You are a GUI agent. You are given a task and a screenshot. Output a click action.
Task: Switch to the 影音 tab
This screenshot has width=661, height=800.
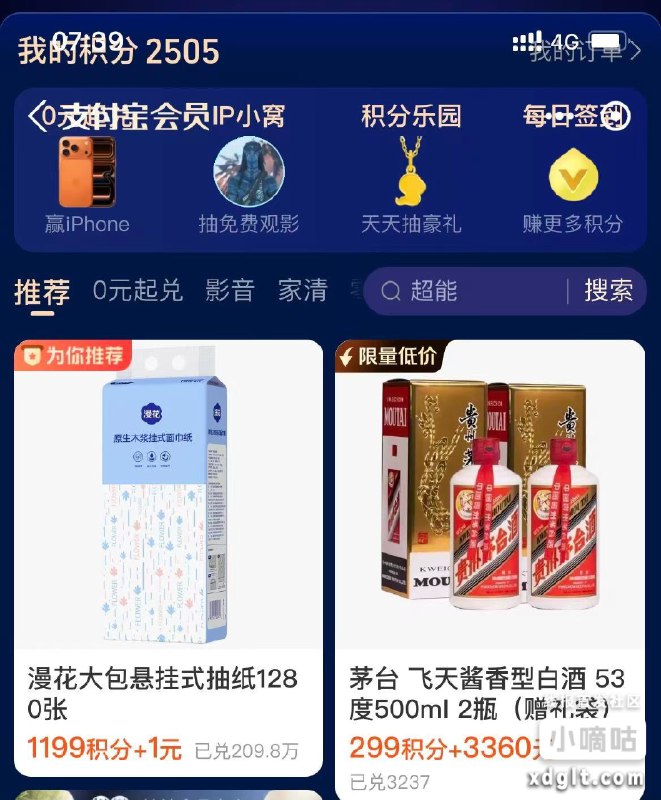pos(229,291)
